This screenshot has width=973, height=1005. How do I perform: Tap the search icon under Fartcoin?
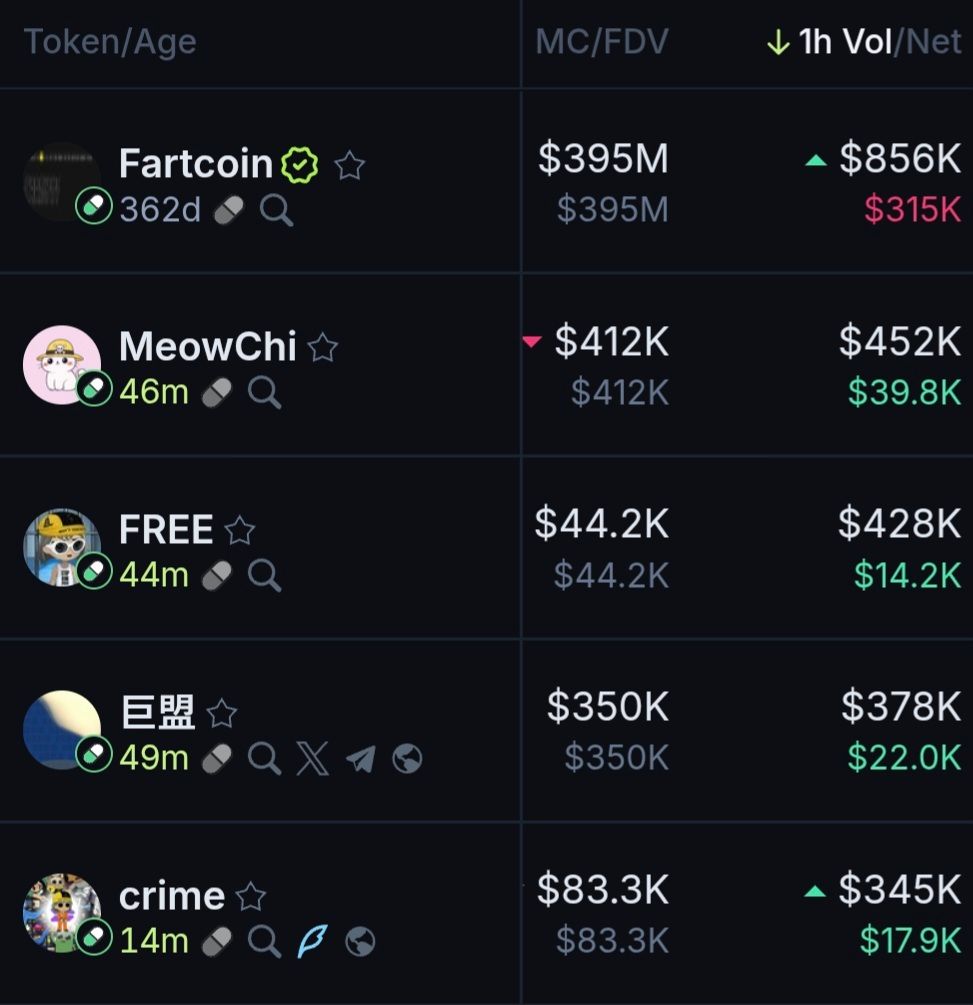coord(277,211)
